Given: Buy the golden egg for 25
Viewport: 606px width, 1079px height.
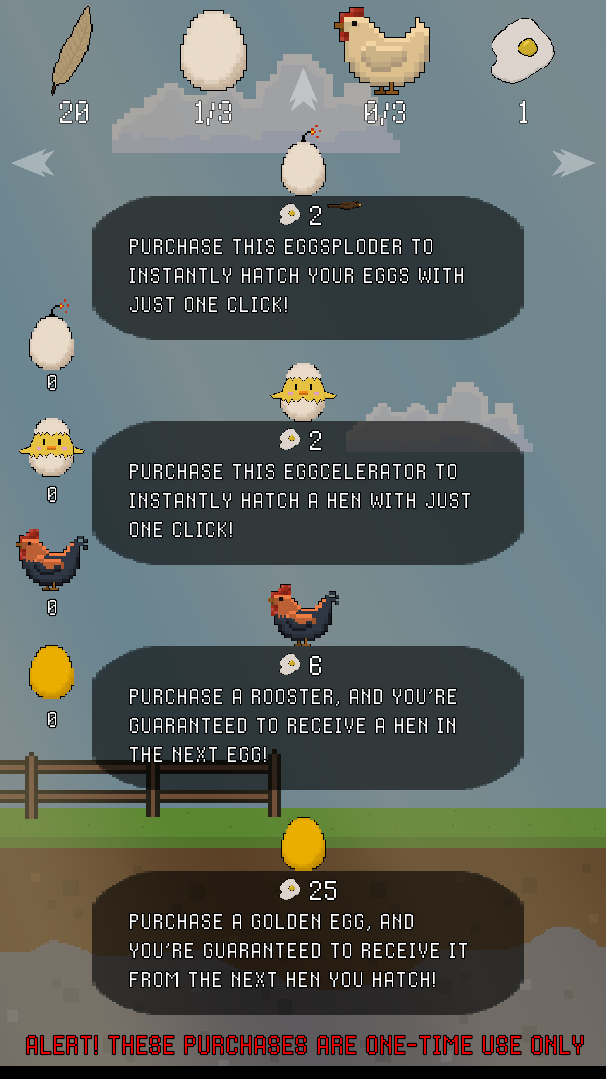Looking at the screenshot, I should point(307,942).
